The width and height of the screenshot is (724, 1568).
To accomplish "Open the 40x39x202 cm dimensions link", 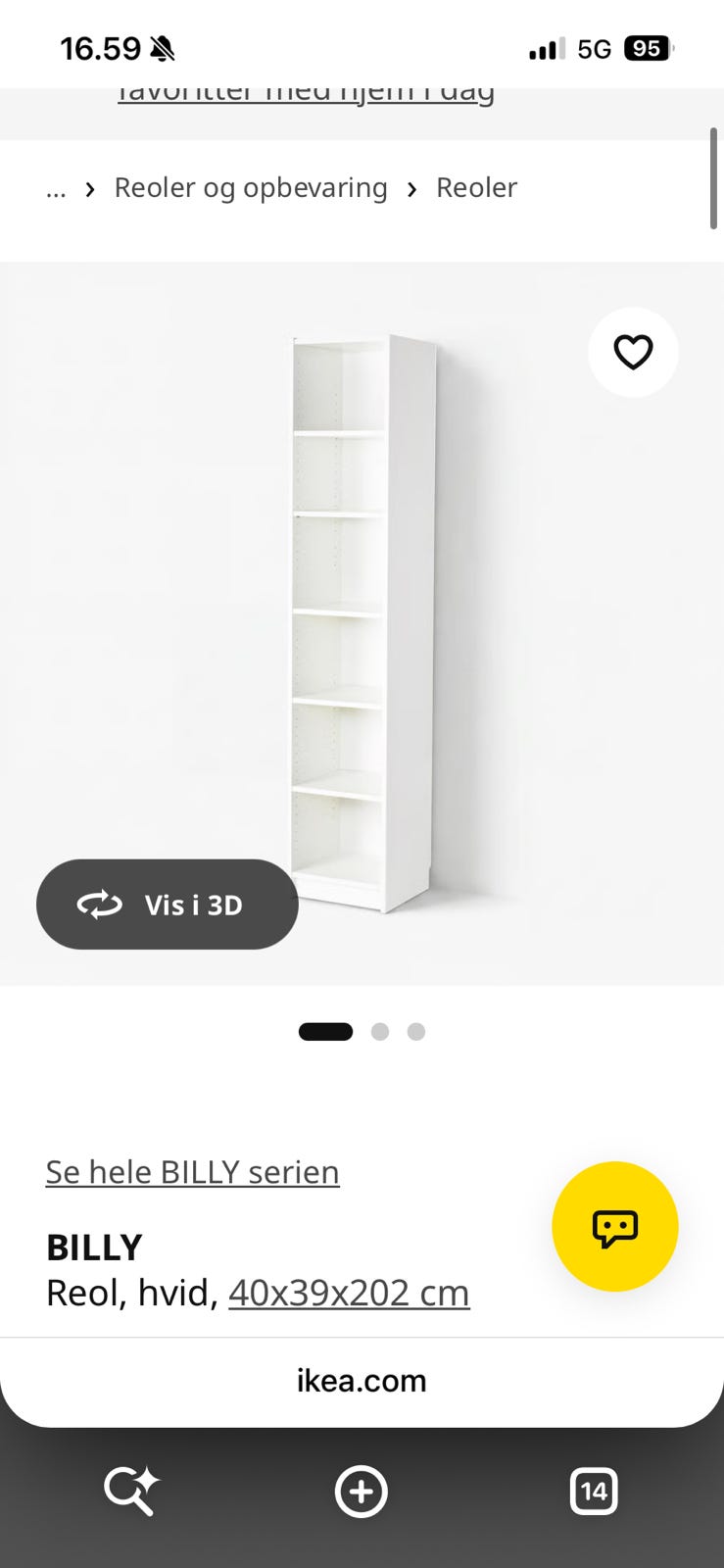I will (349, 1293).
